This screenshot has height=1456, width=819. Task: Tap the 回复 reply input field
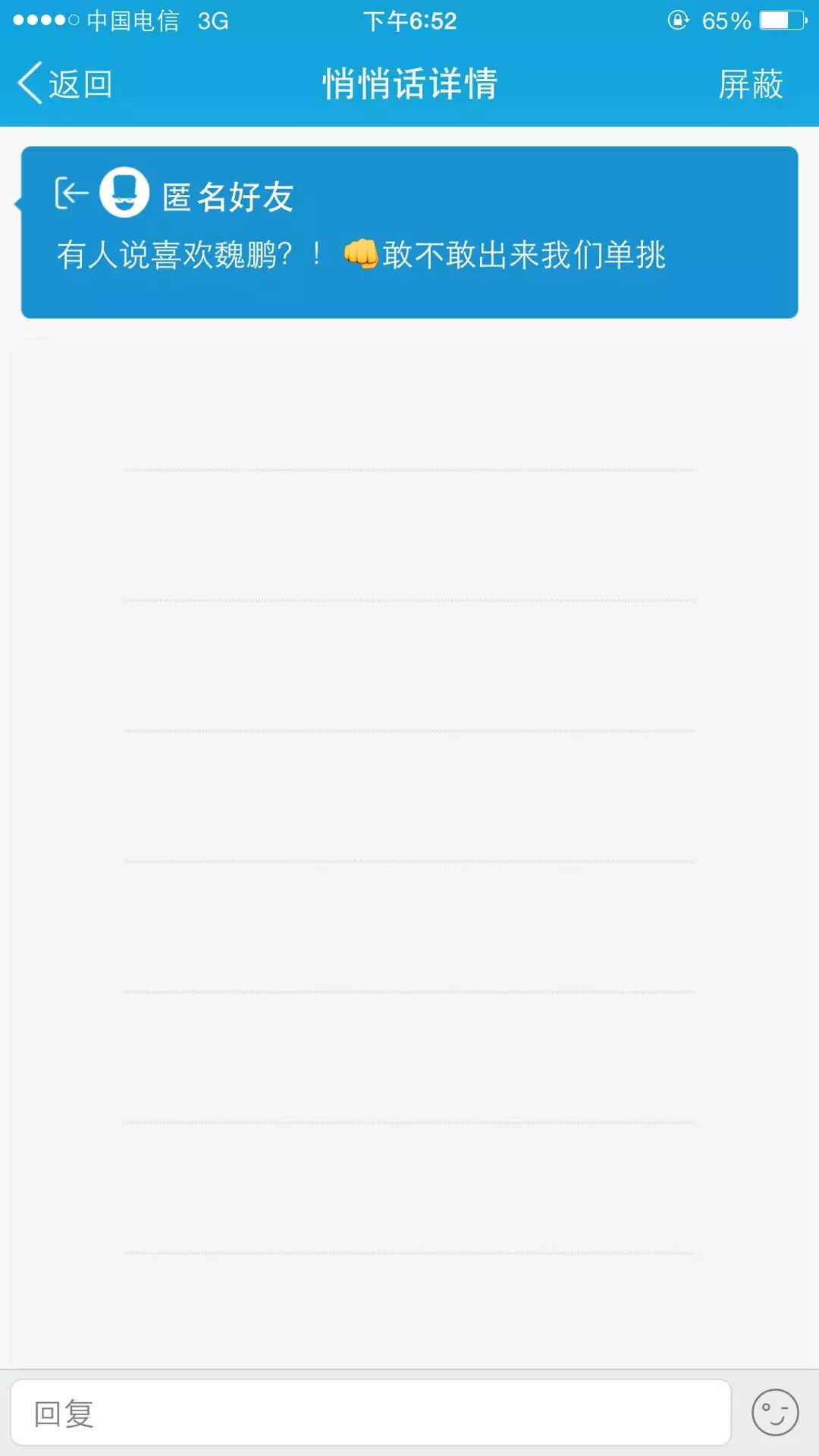point(370,1413)
